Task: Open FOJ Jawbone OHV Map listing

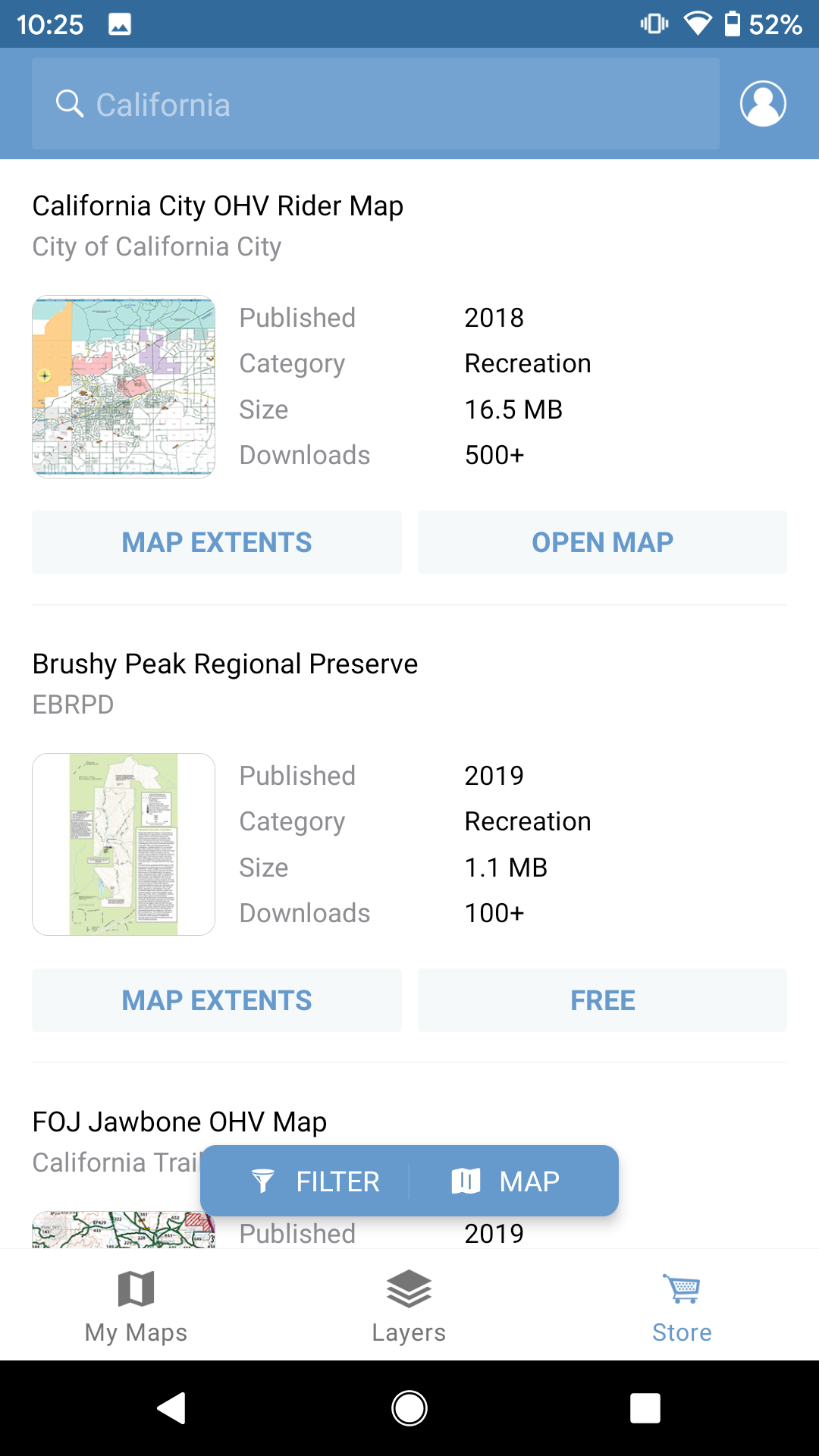Action: tap(180, 1122)
